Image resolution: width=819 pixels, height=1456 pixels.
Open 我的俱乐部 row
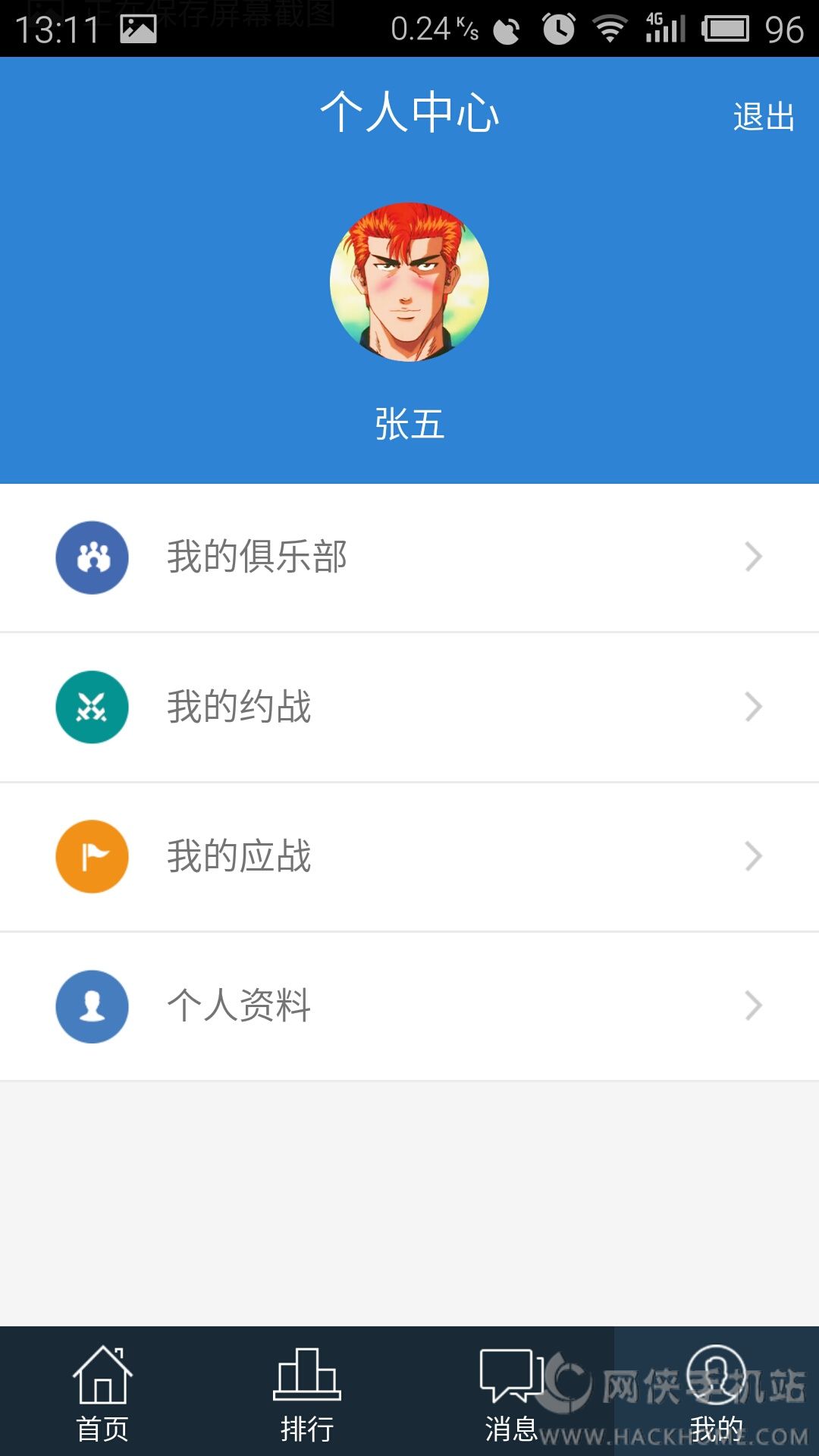pyautogui.click(x=409, y=557)
